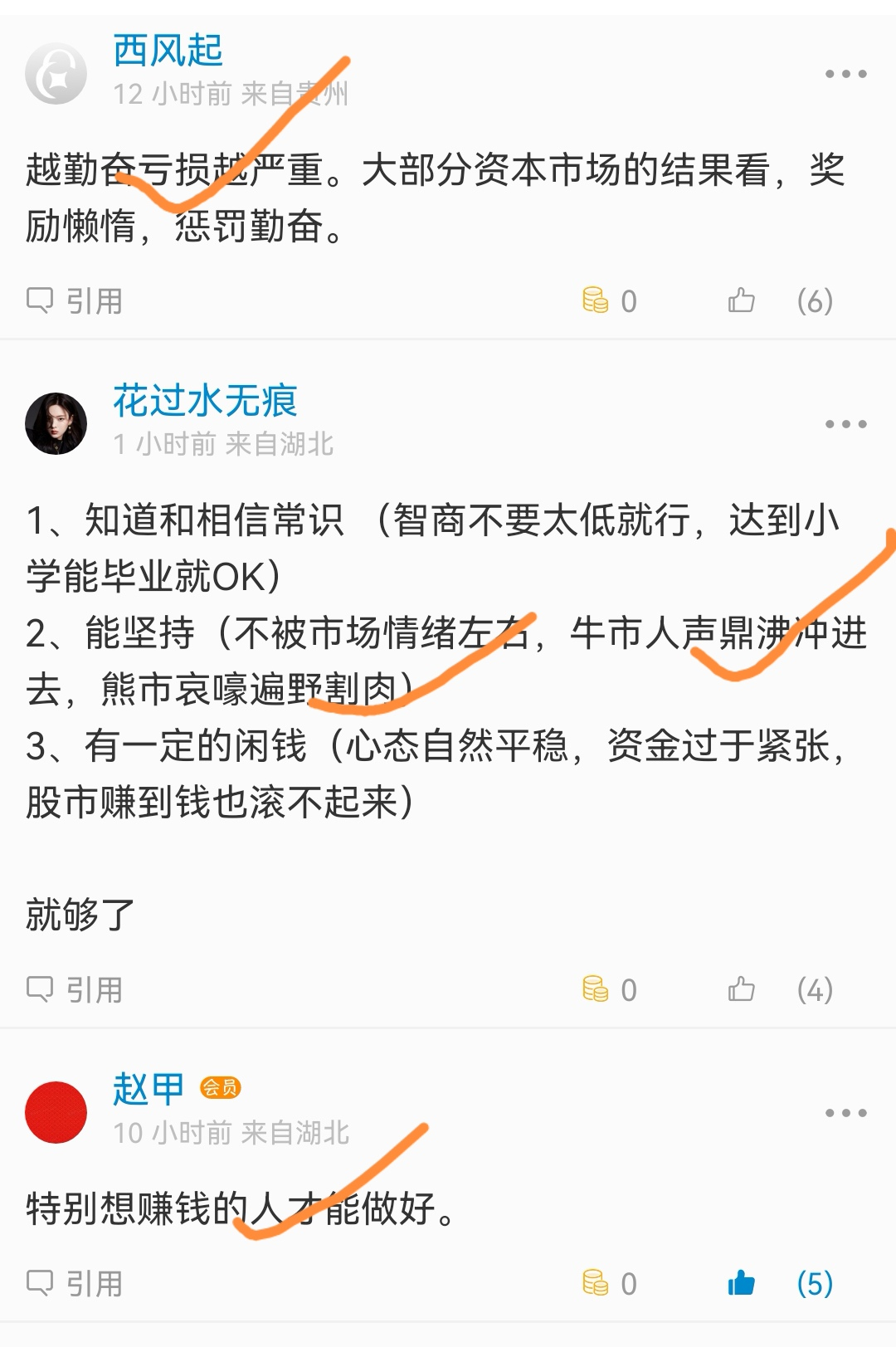This screenshot has width=896, height=1347.
Task: Open the overflow menu on 西风起's comment
Action: pyautogui.click(x=845, y=75)
